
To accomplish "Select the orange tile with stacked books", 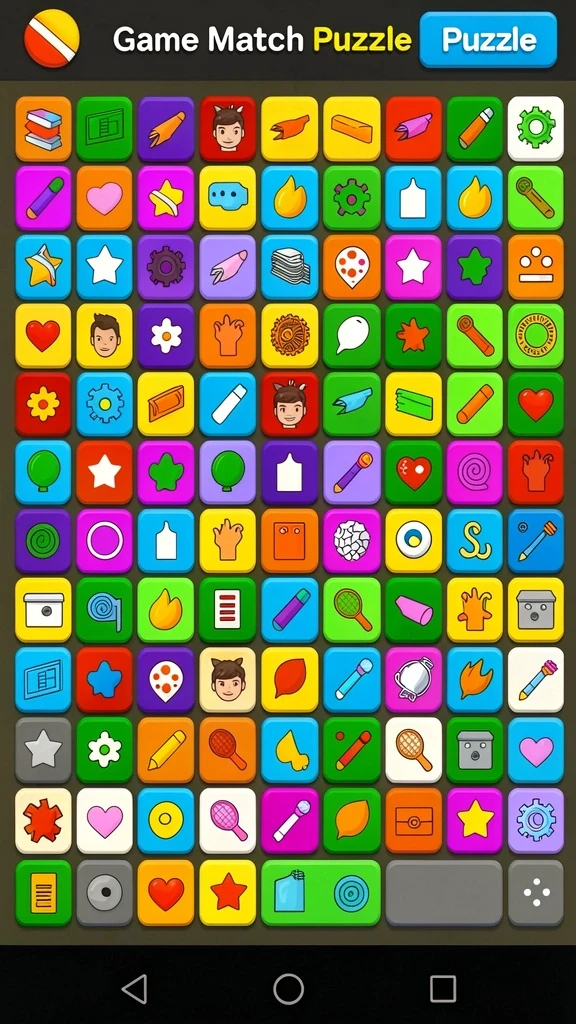I will point(43,129).
